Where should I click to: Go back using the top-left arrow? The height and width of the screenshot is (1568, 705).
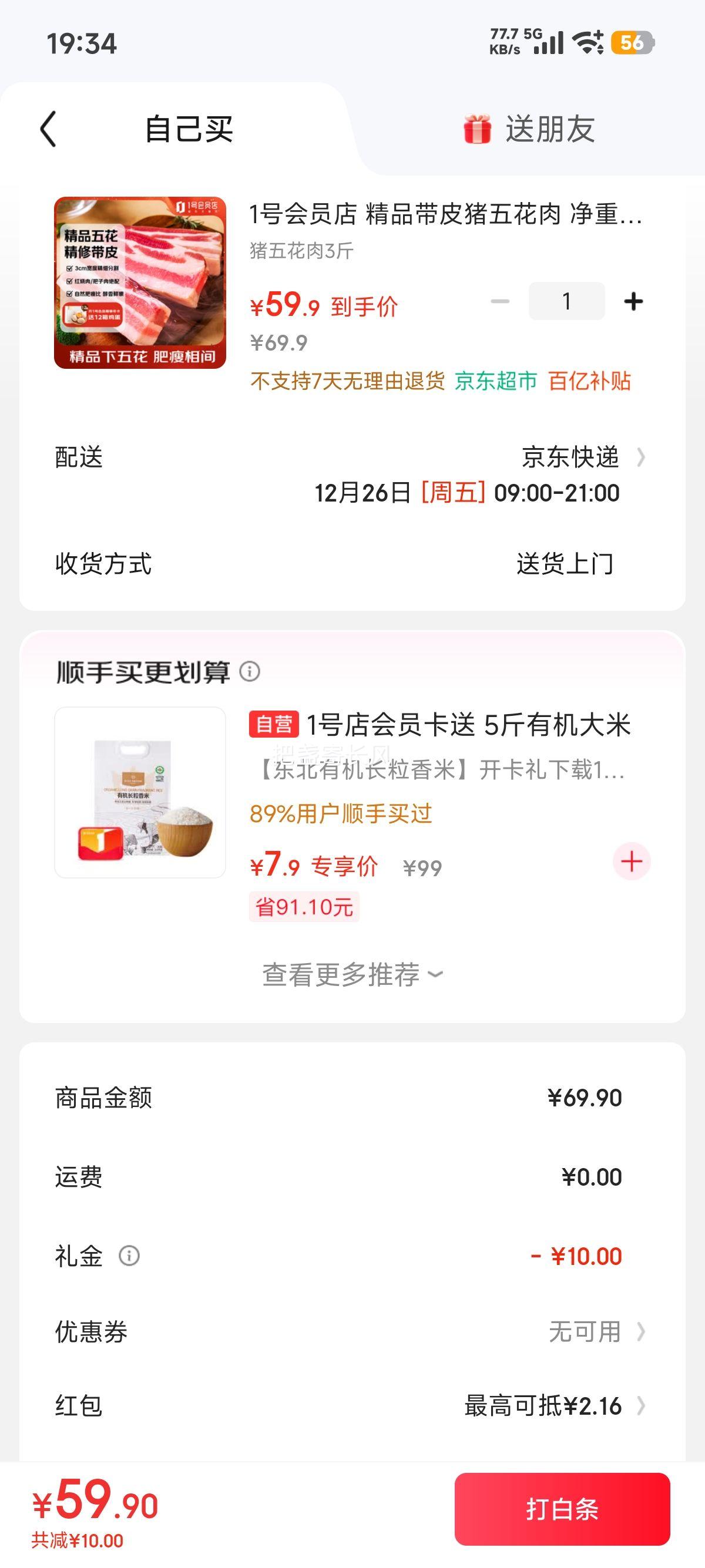point(48,129)
